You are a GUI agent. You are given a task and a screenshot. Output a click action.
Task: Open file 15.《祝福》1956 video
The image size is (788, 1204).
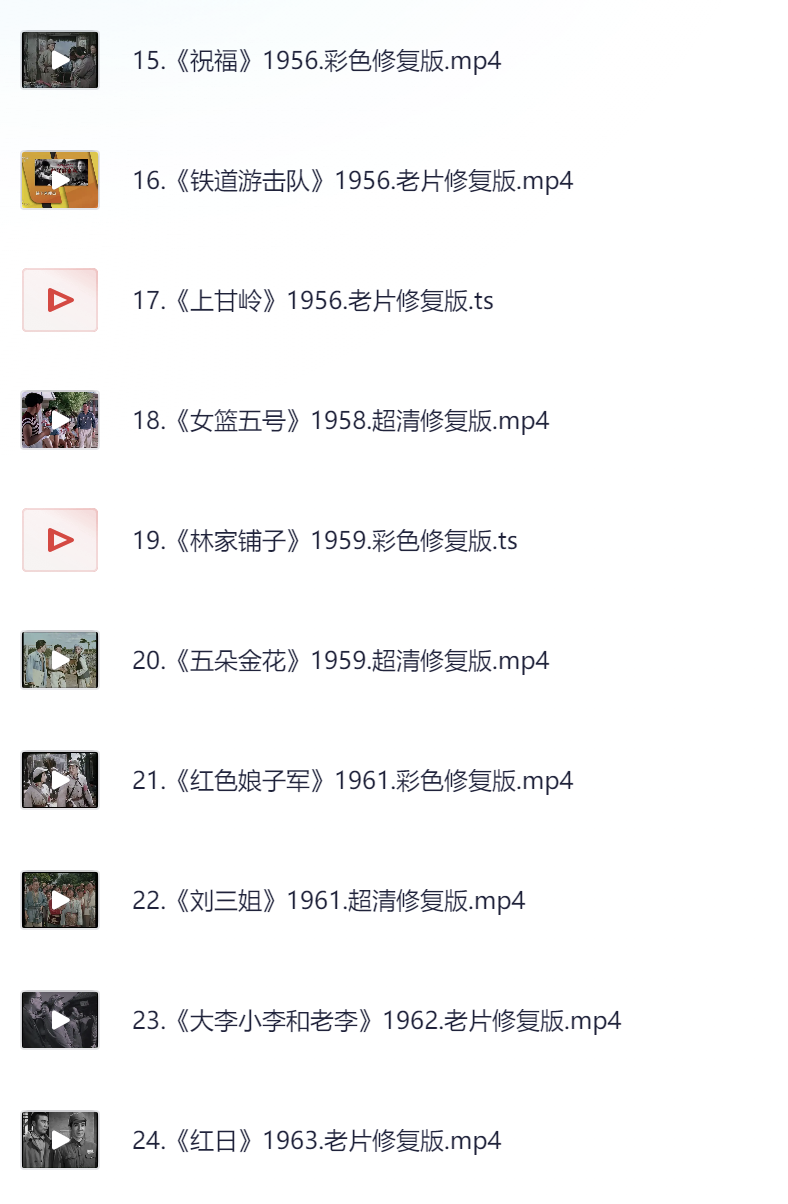[316, 60]
